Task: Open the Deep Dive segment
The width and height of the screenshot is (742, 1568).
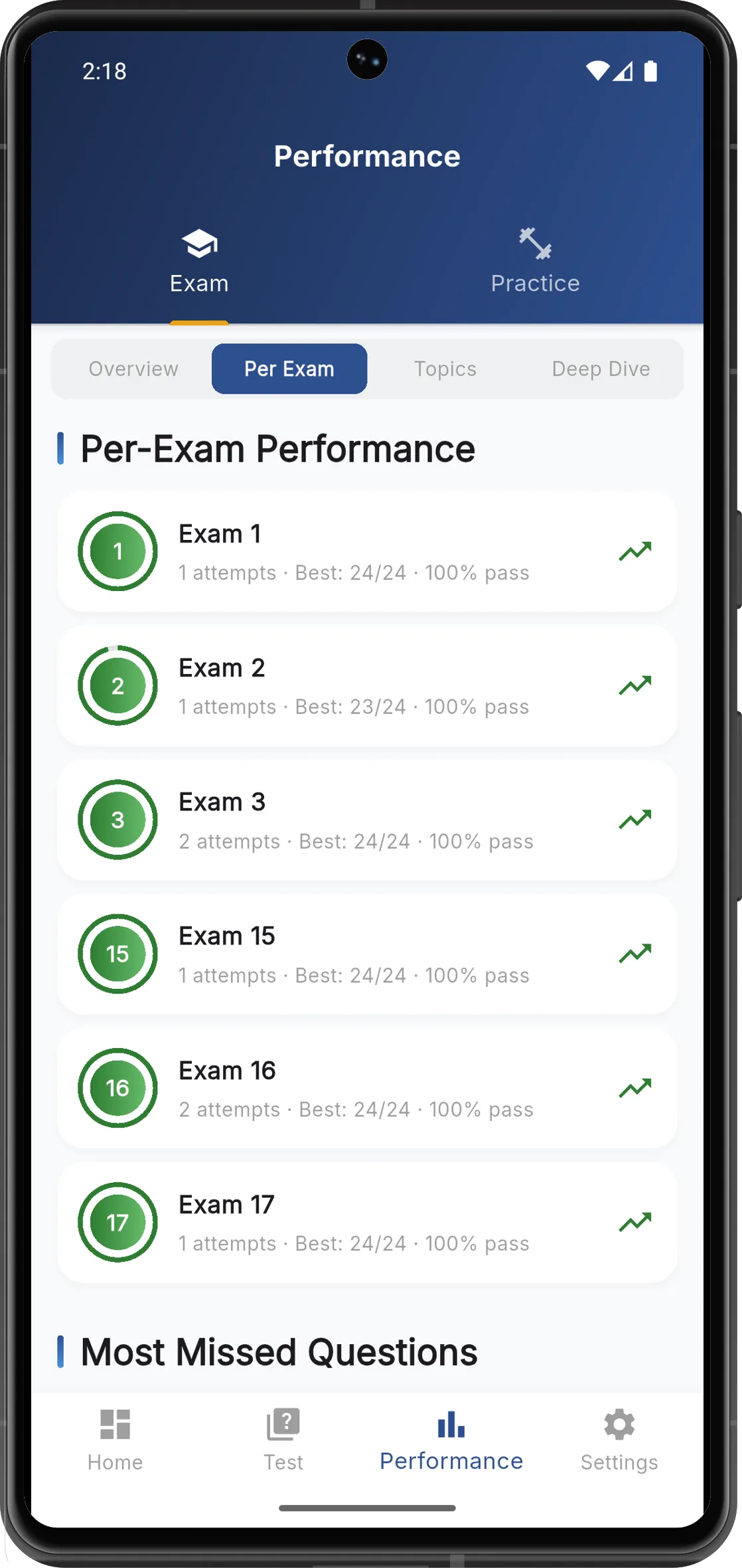Action: pos(601,369)
